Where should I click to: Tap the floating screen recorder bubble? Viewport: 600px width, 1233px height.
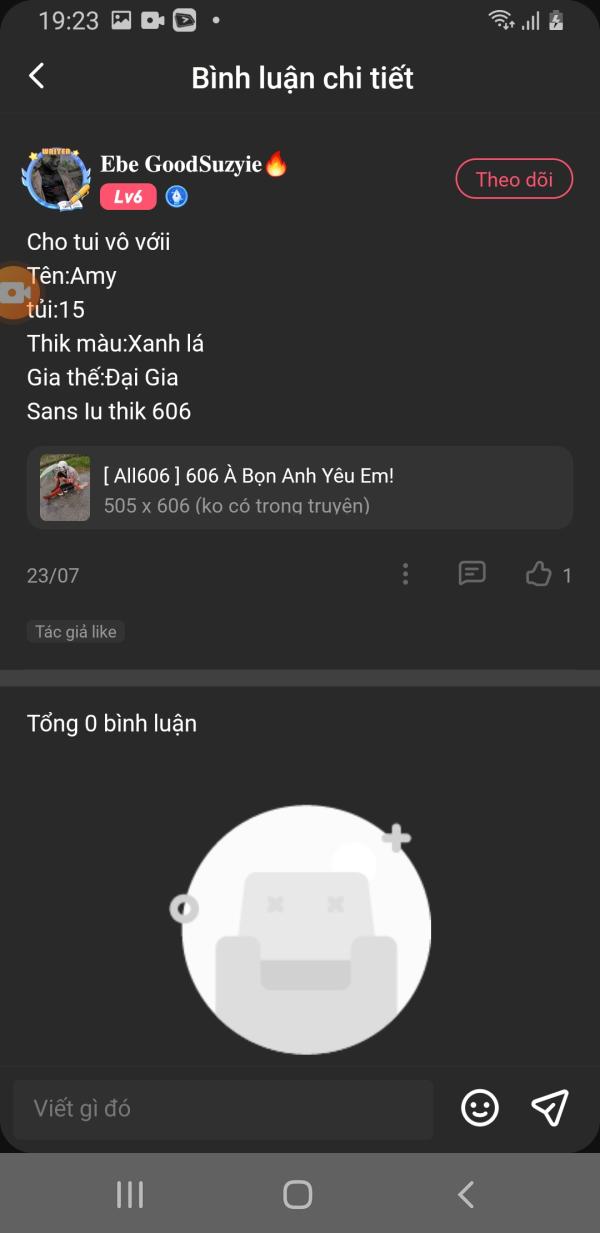(x=14, y=293)
